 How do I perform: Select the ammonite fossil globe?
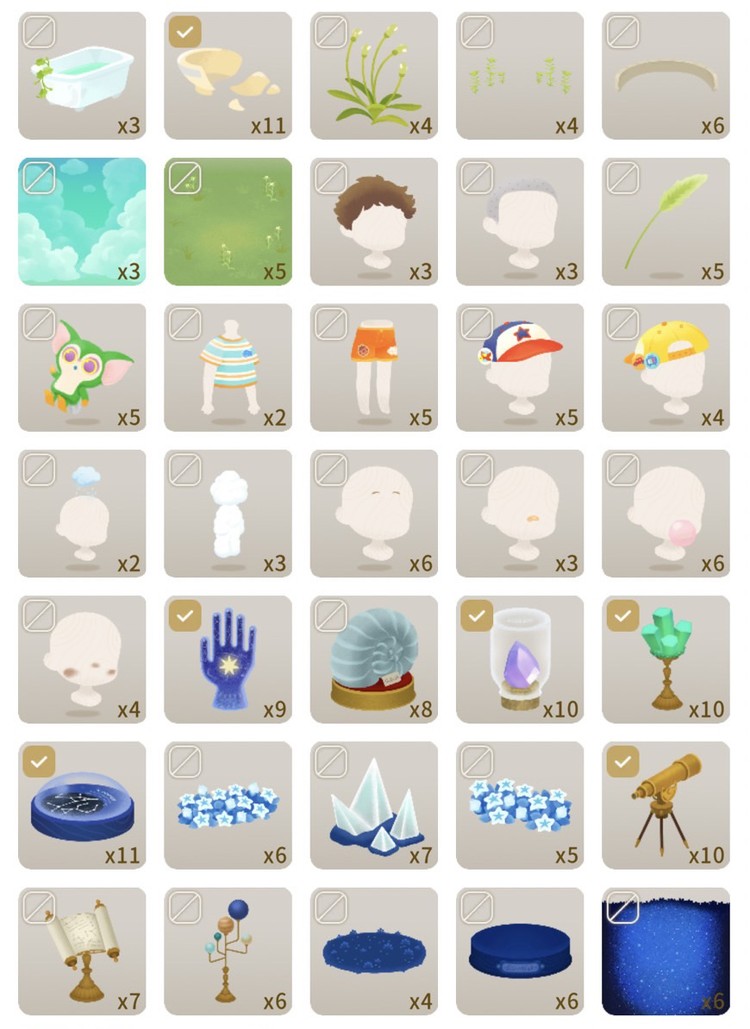[x=374, y=659]
